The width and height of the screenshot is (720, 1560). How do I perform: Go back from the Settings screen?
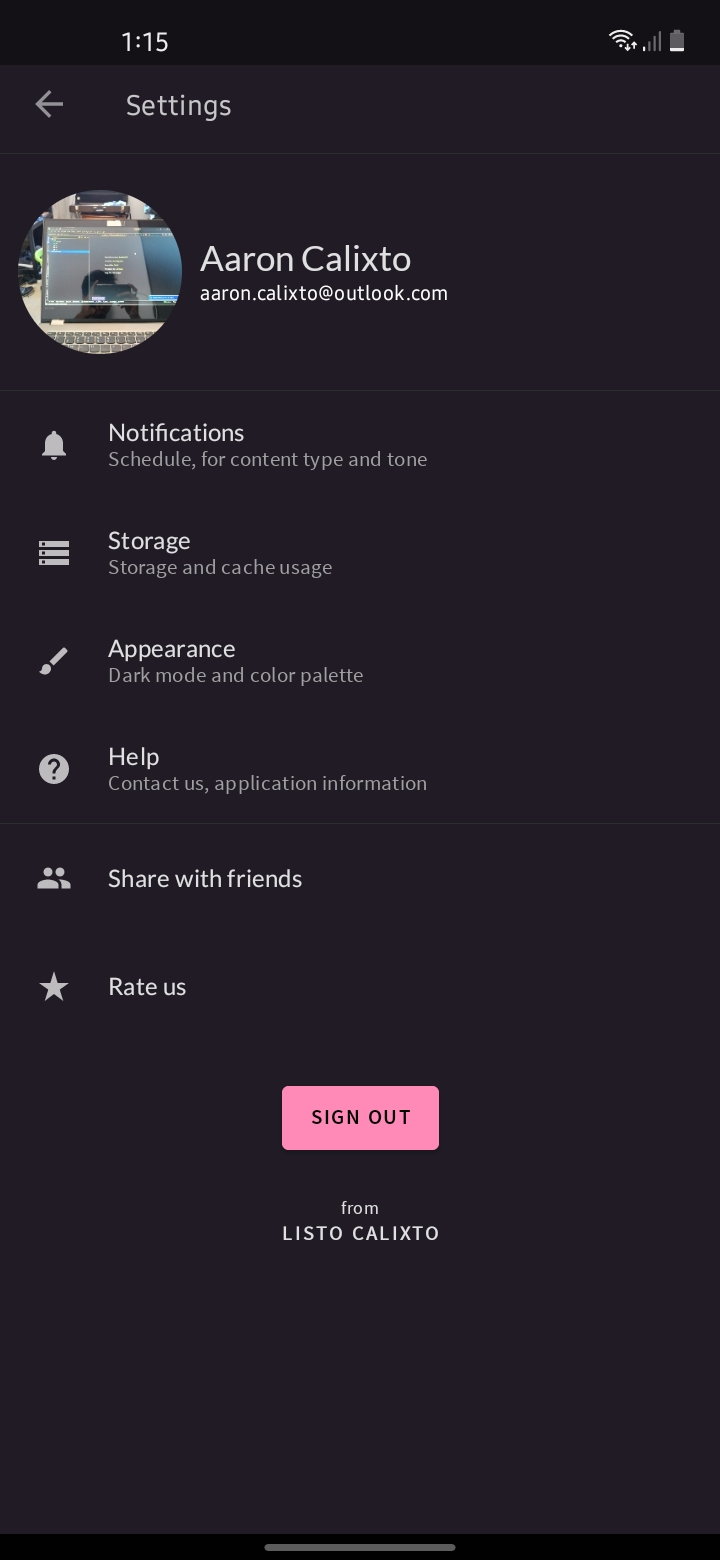49,104
